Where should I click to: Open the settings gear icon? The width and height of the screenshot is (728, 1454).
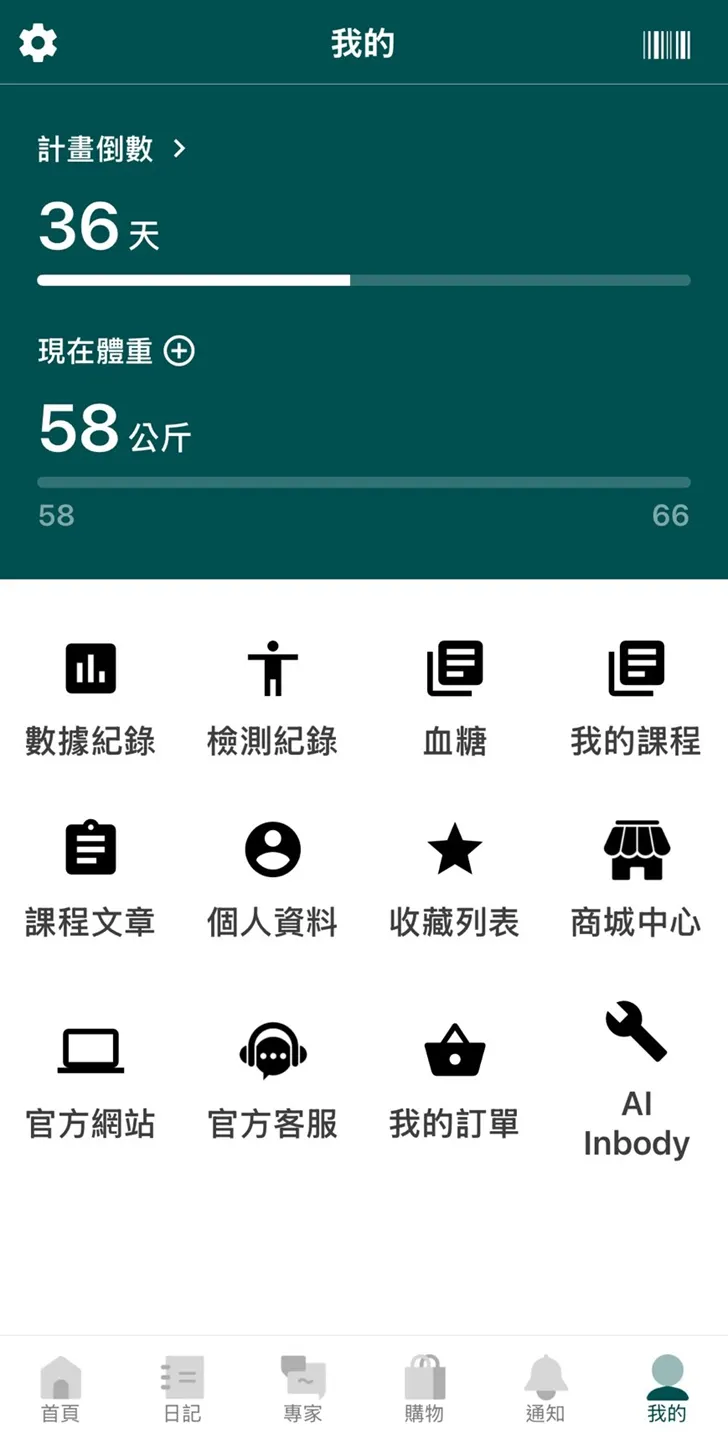(x=37, y=44)
